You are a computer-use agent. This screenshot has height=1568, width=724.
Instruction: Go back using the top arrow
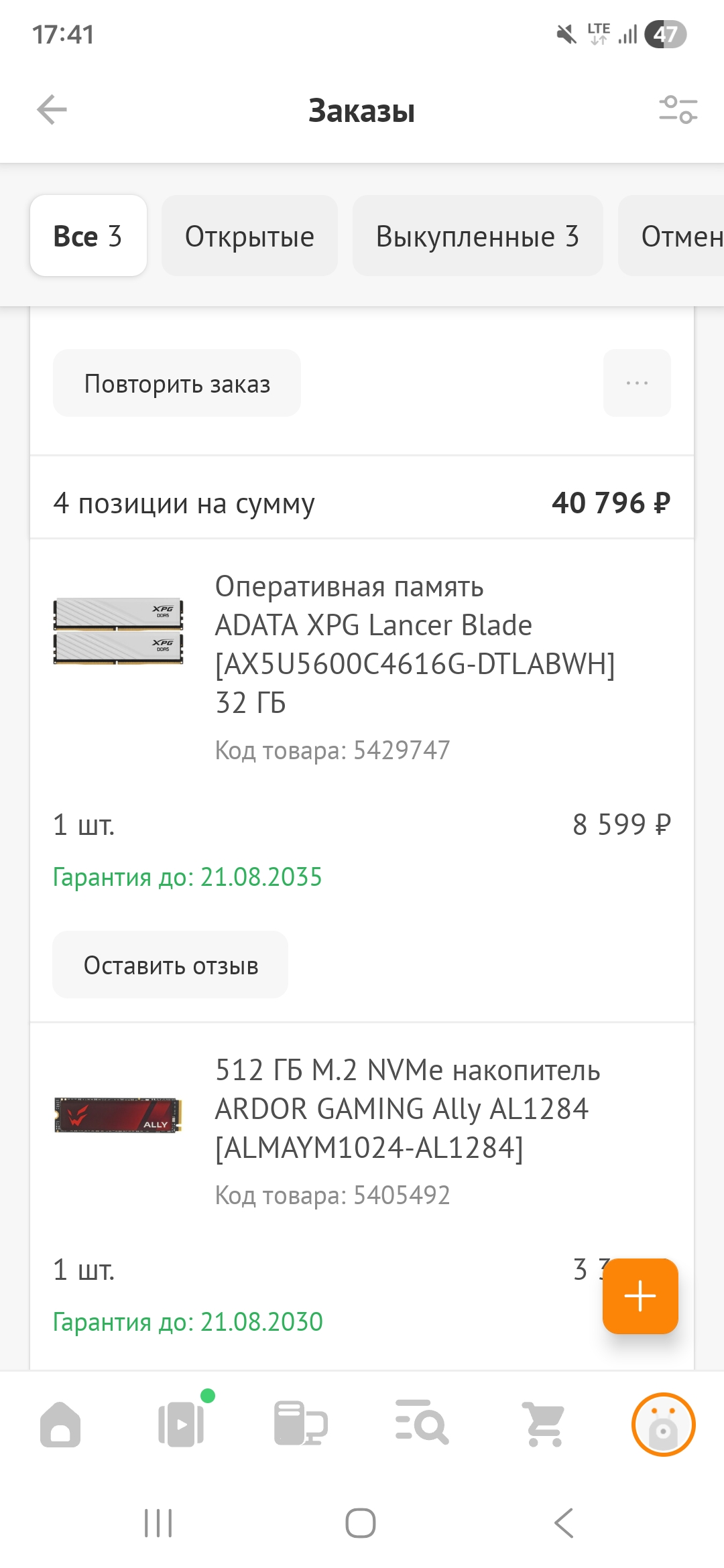(x=52, y=110)
